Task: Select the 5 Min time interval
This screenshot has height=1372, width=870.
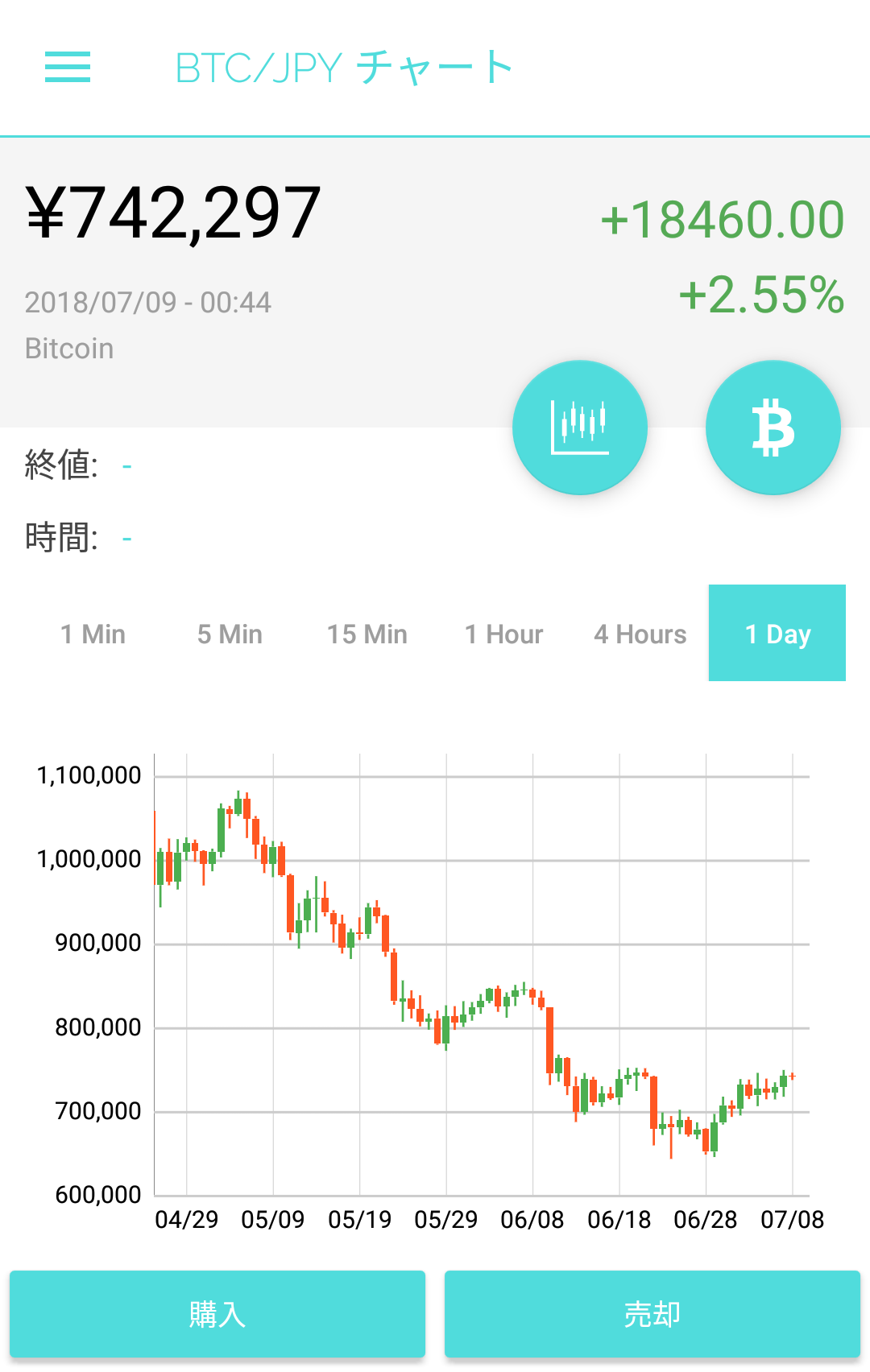Action: (230, 634)
